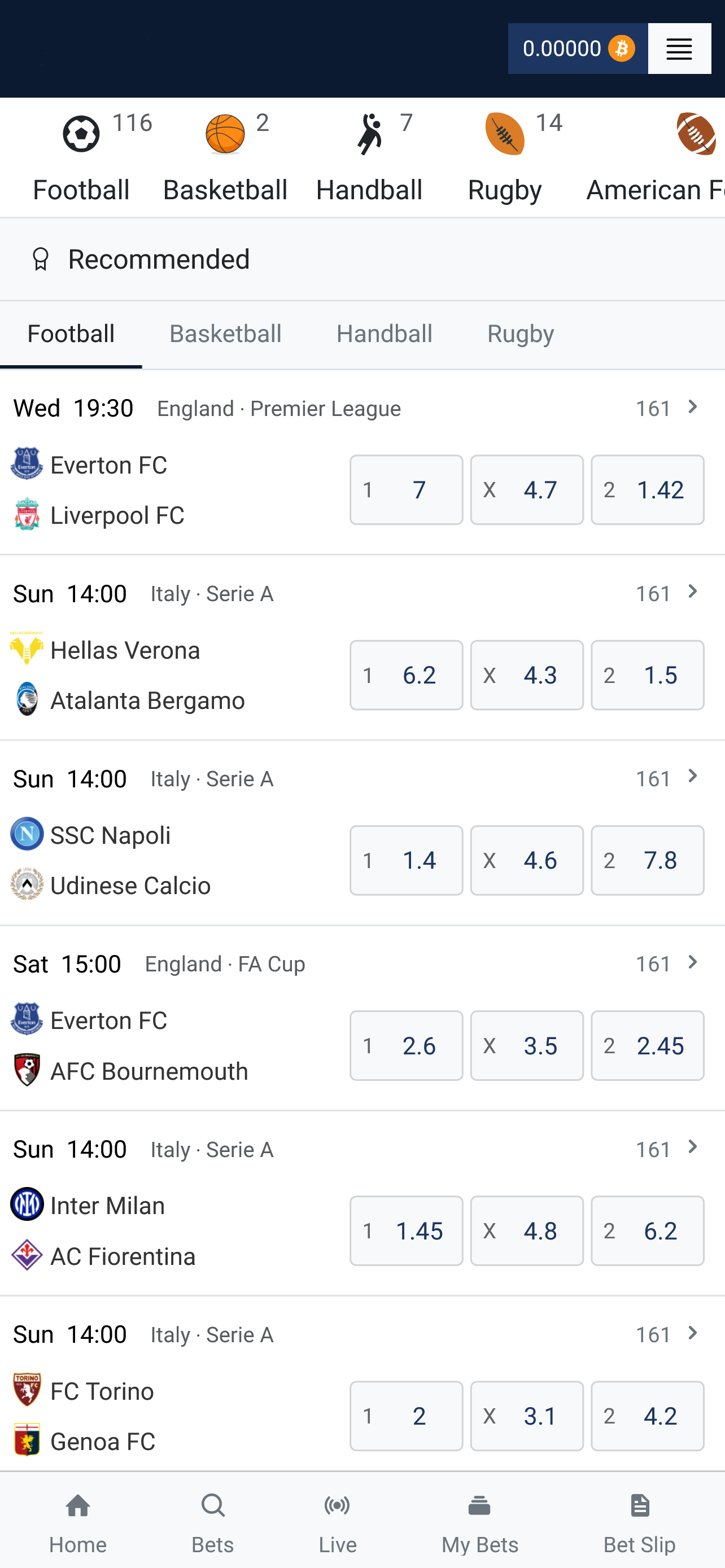Screen dimensions: 725x1568
Task: Open My Bets tab
Action: pyautogui.click(x=480, y=1522)
